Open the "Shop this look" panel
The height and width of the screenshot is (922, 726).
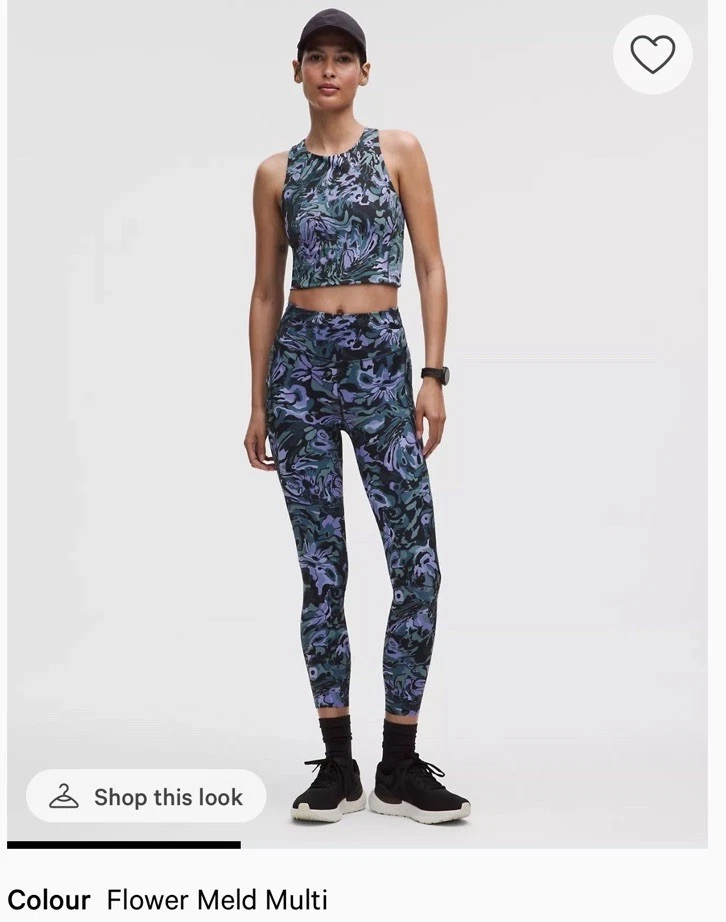coord(146,797)
